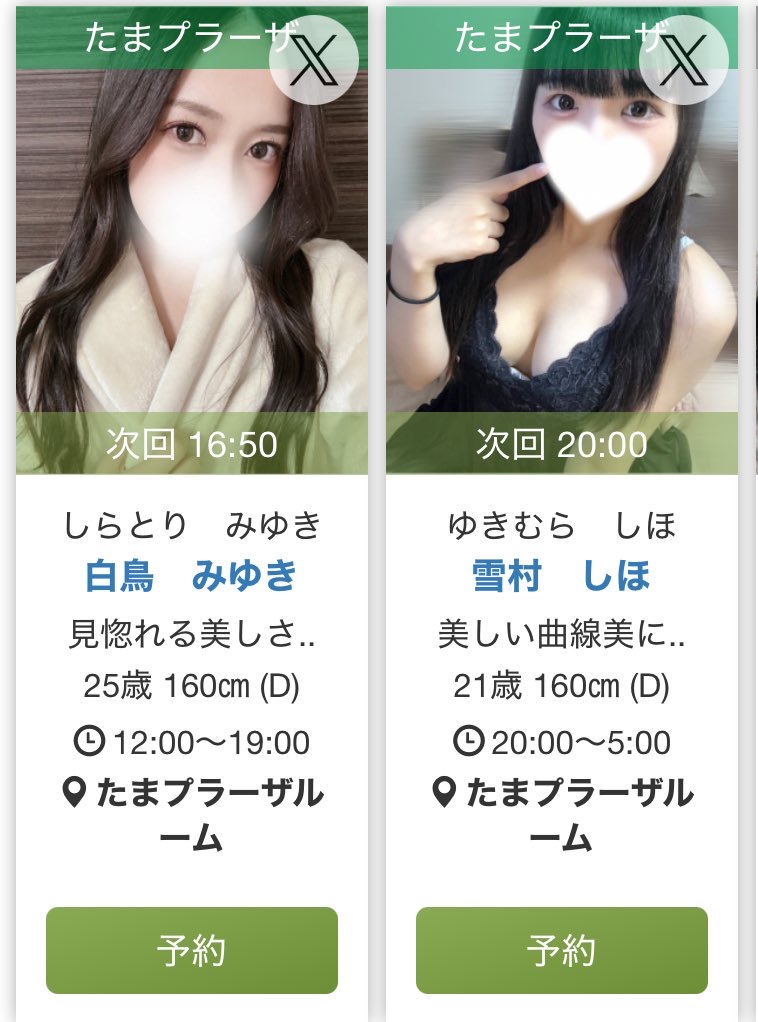Tap 予約 to book 白鳥 みゆき

coord(192,950)
